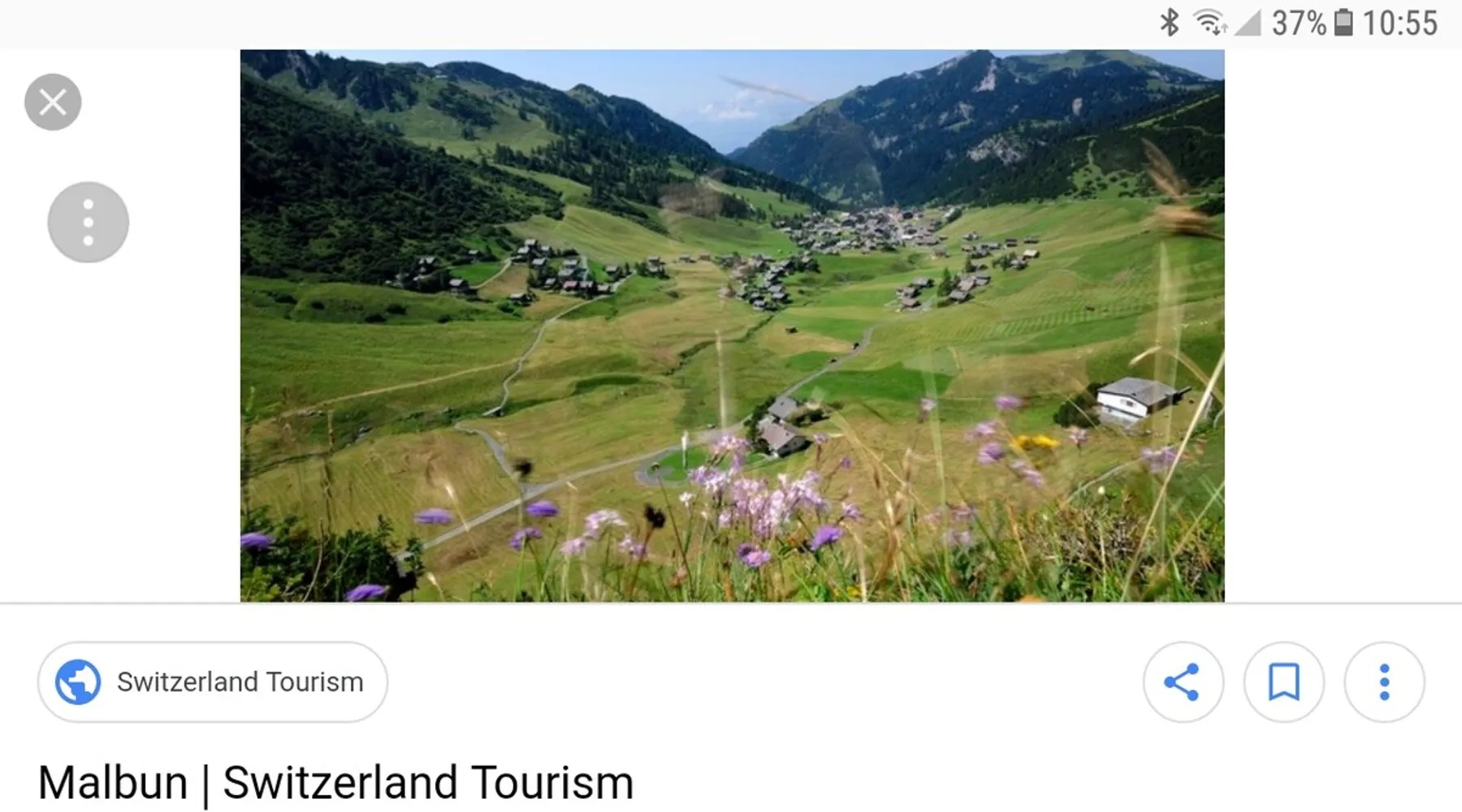
Task: Open the grey three-dot options button
Action: [88, 222]
